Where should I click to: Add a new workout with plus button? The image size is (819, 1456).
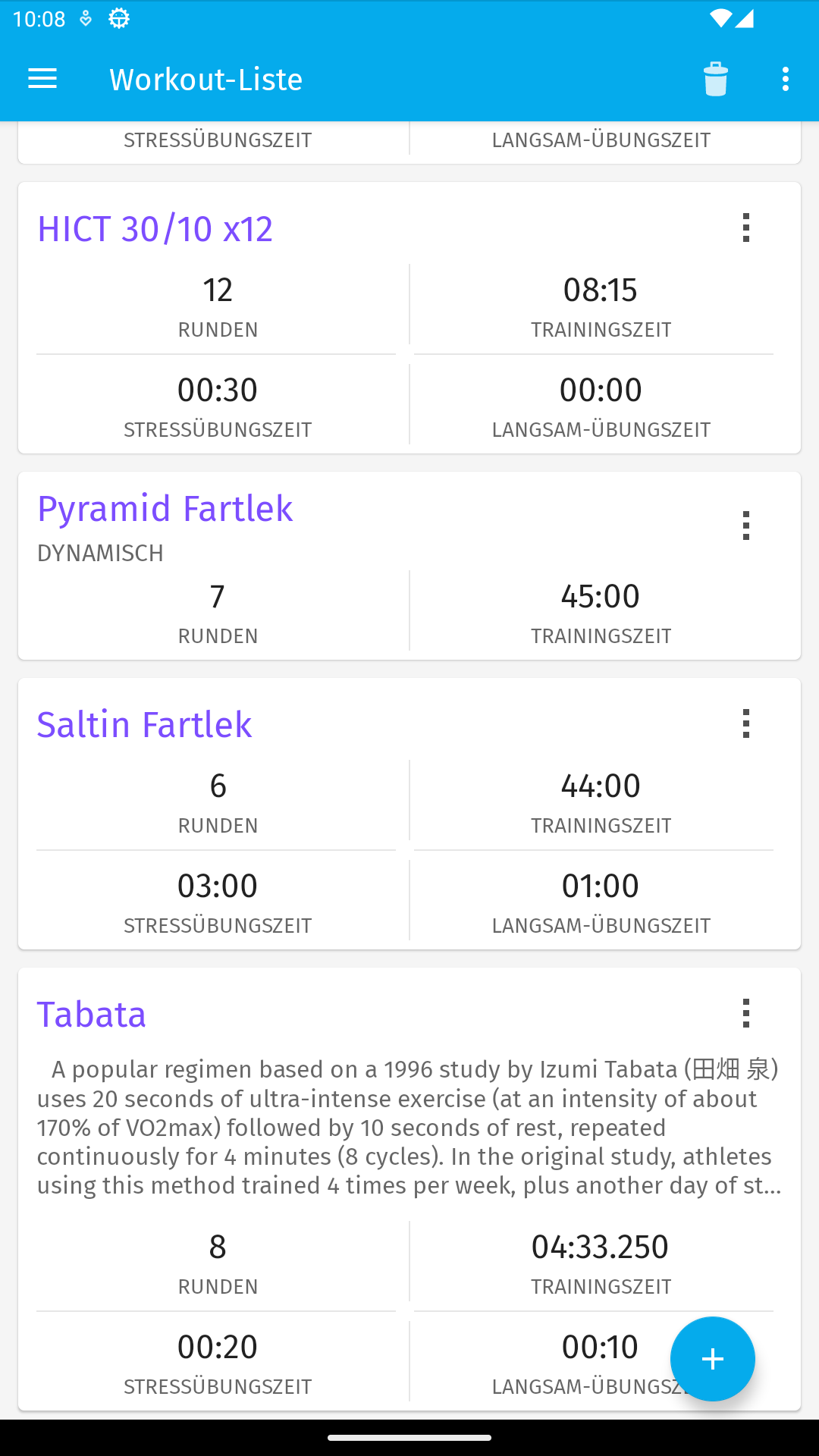coord(713,1359)
